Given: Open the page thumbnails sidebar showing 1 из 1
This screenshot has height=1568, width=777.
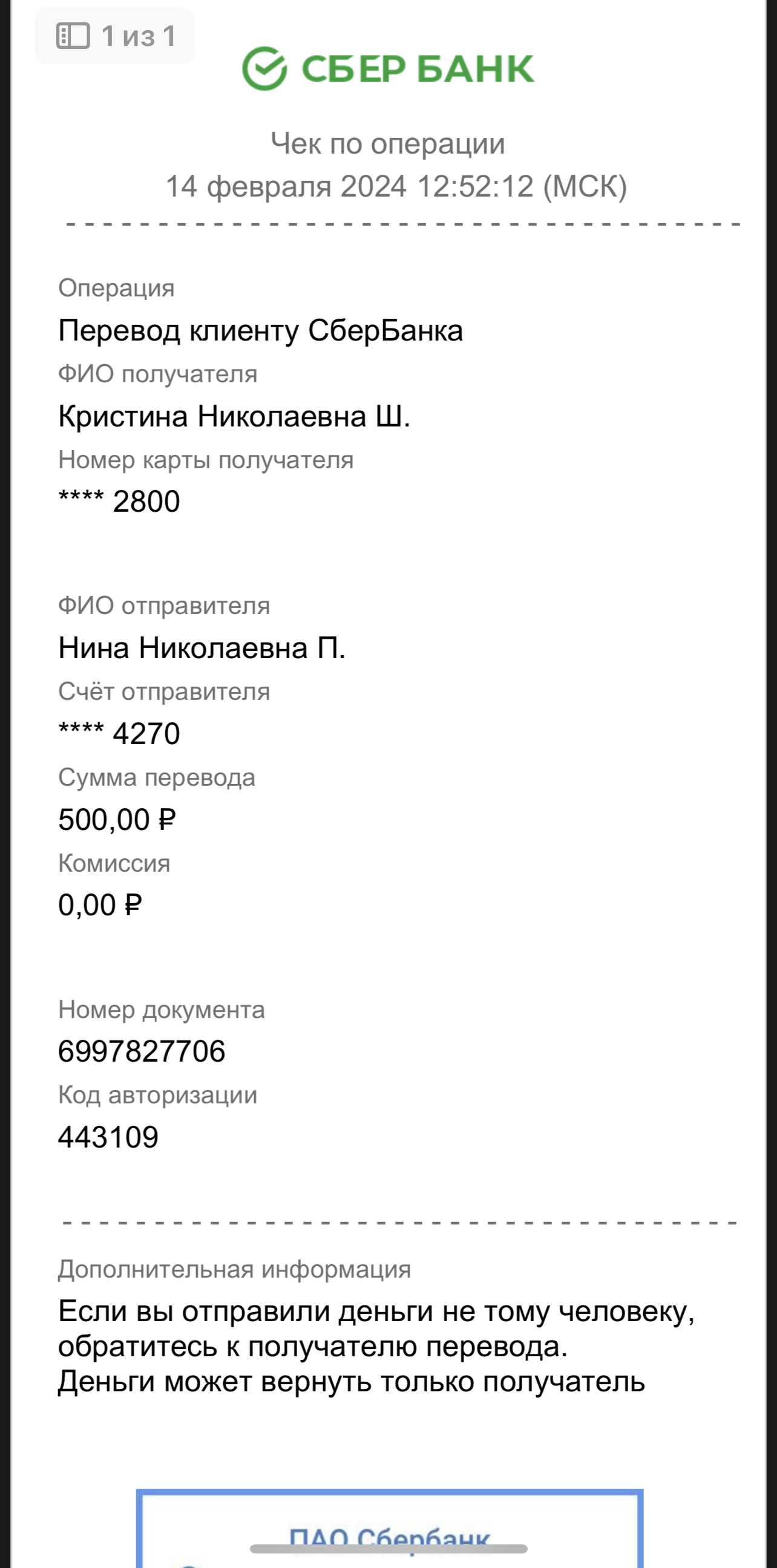Looking at the screenshot, I should [114, 36].
